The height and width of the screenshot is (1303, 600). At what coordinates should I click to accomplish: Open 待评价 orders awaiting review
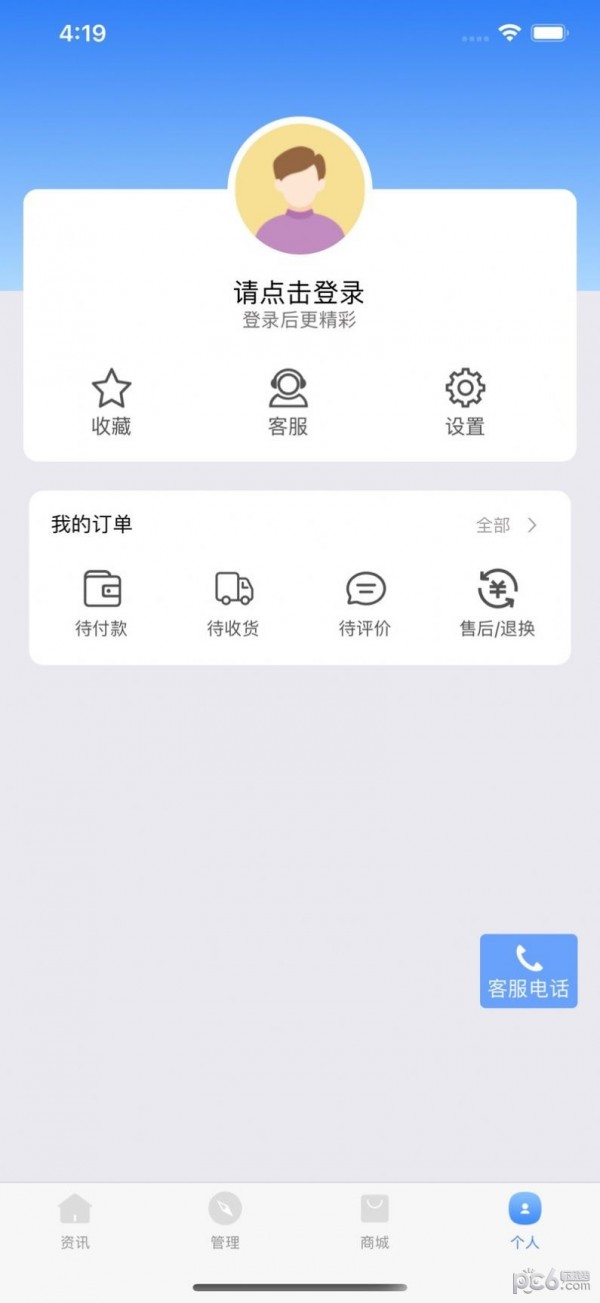point(365,603)
